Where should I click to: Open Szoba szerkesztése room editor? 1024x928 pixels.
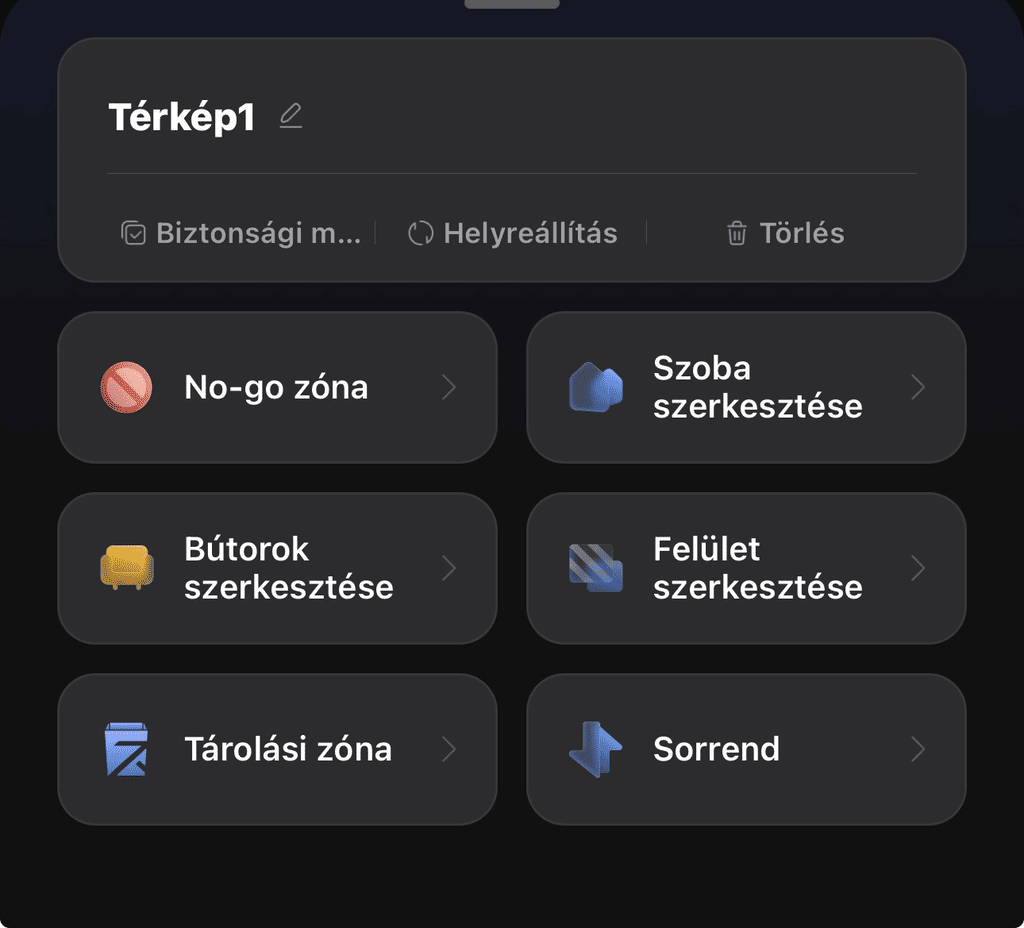tap(746, 387)
